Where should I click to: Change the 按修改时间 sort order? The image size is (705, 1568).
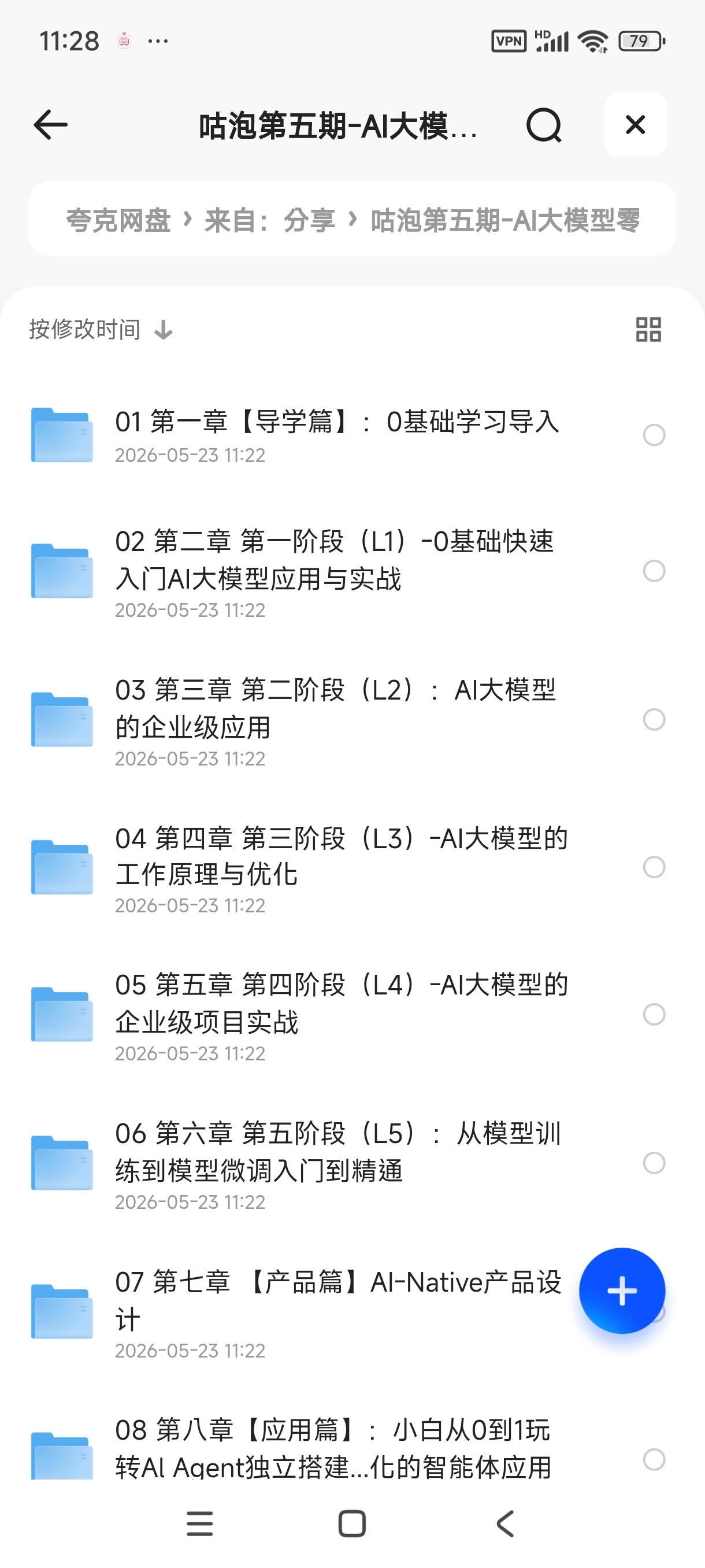point(101,330)
